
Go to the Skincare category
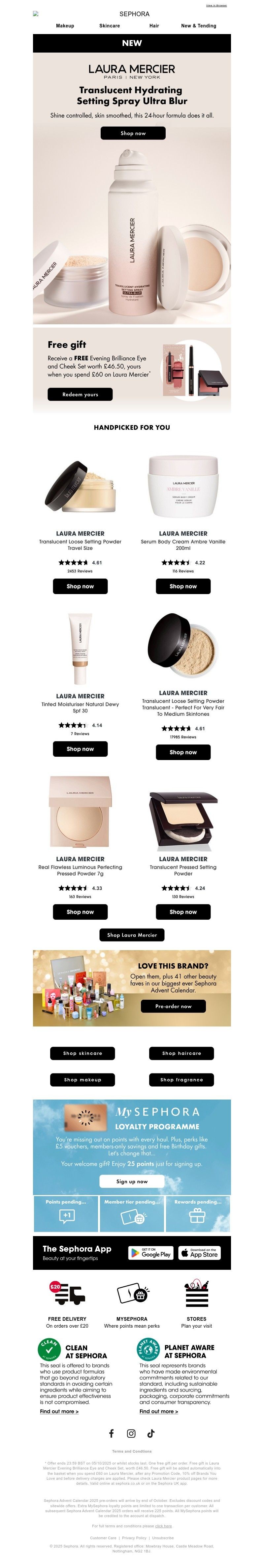pos(110,25)
